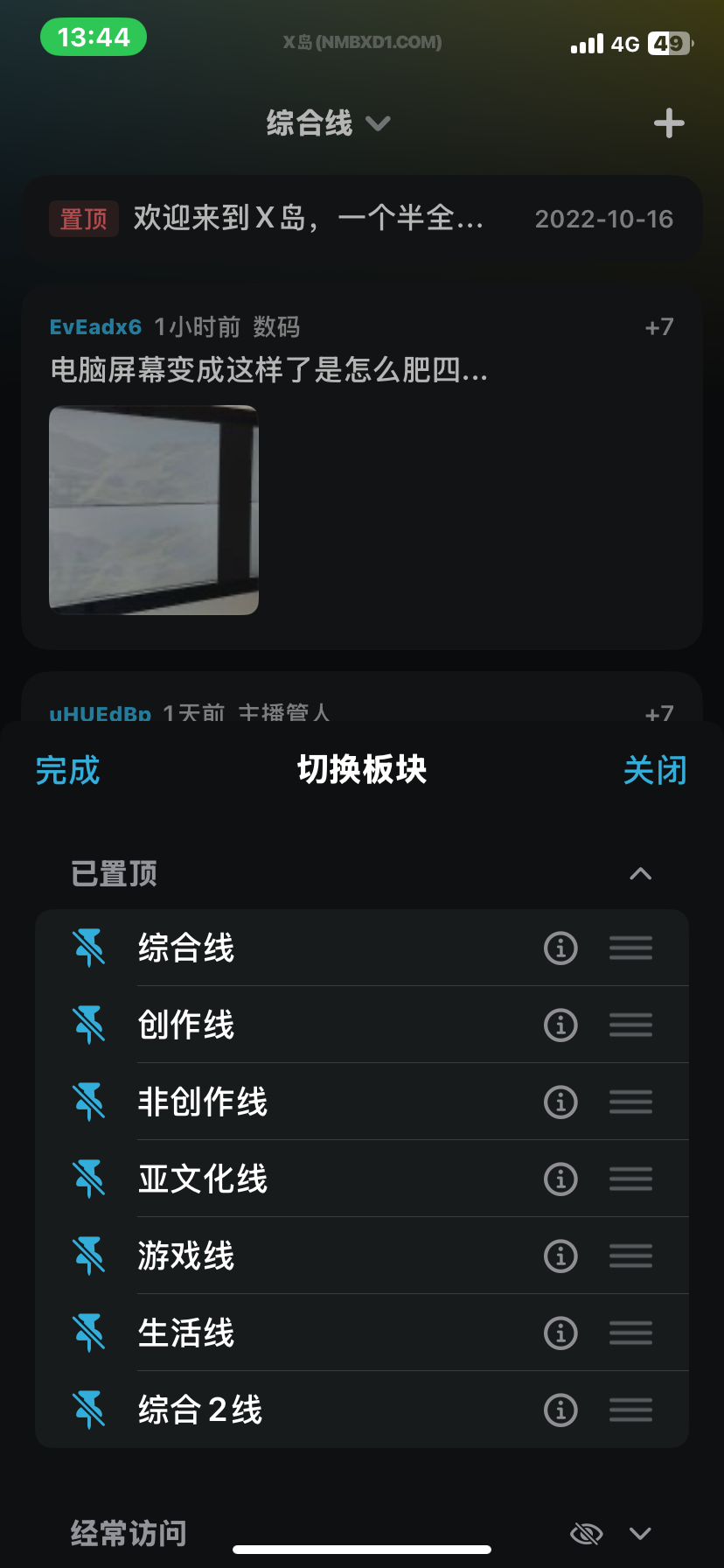Expand the 经常访问 section
Image resolution: width=724 pixels, height=1568 pixels.
coord(640,1533)
